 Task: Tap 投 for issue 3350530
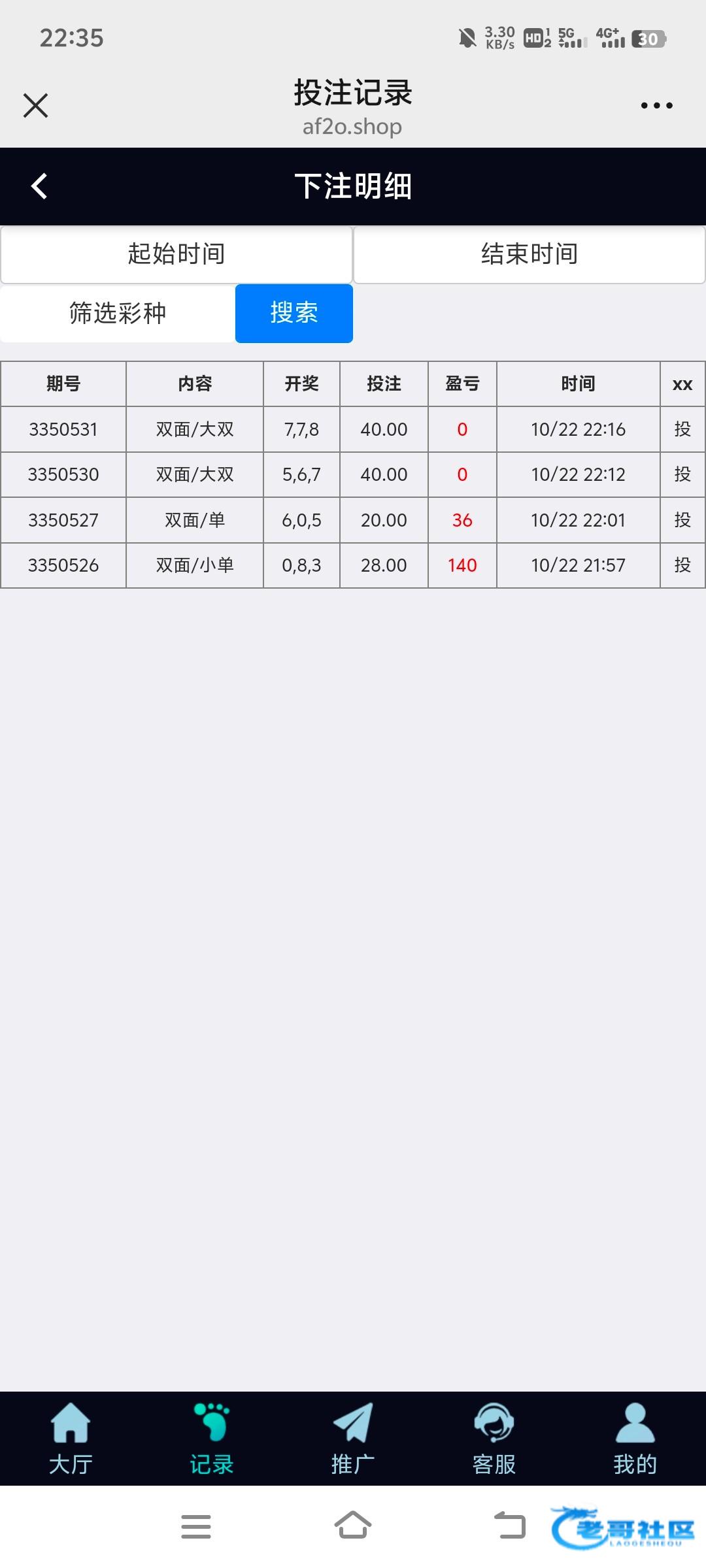[682, 474]
